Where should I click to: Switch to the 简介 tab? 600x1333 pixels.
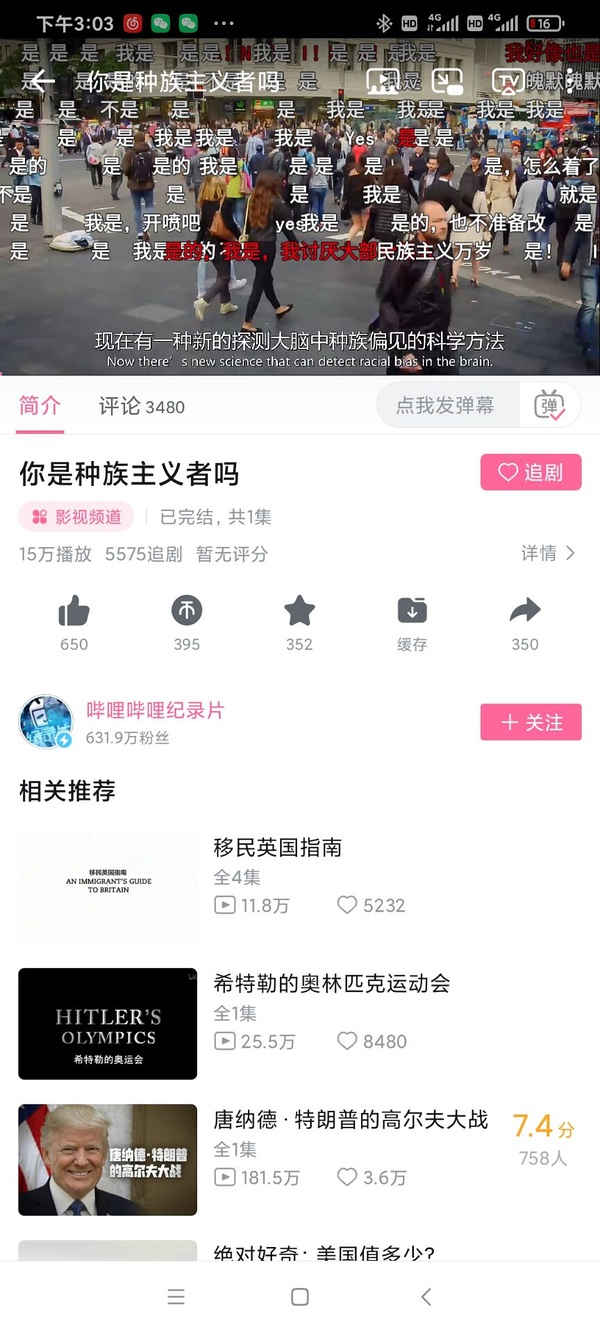coord(40,406)
